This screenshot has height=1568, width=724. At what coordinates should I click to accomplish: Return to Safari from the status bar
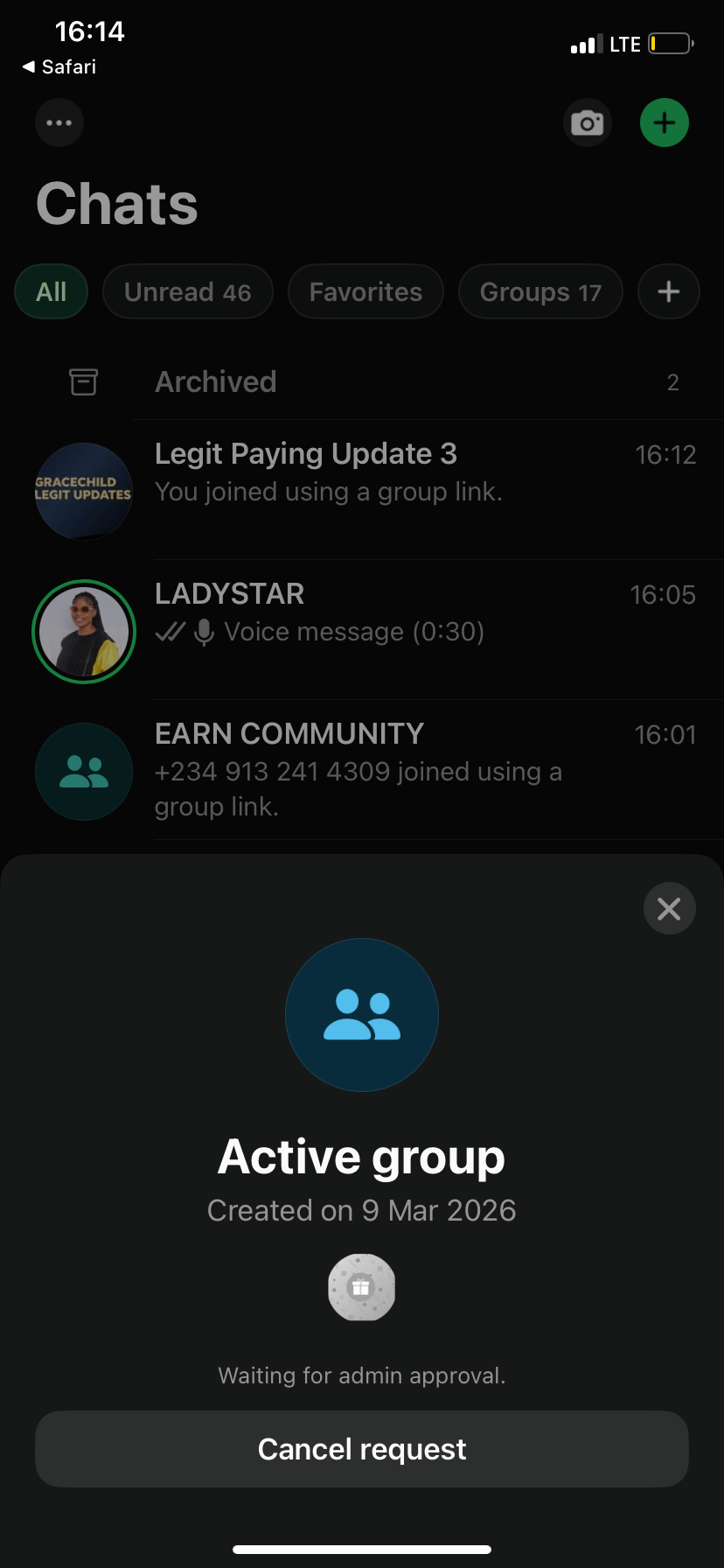pos(59,66)
